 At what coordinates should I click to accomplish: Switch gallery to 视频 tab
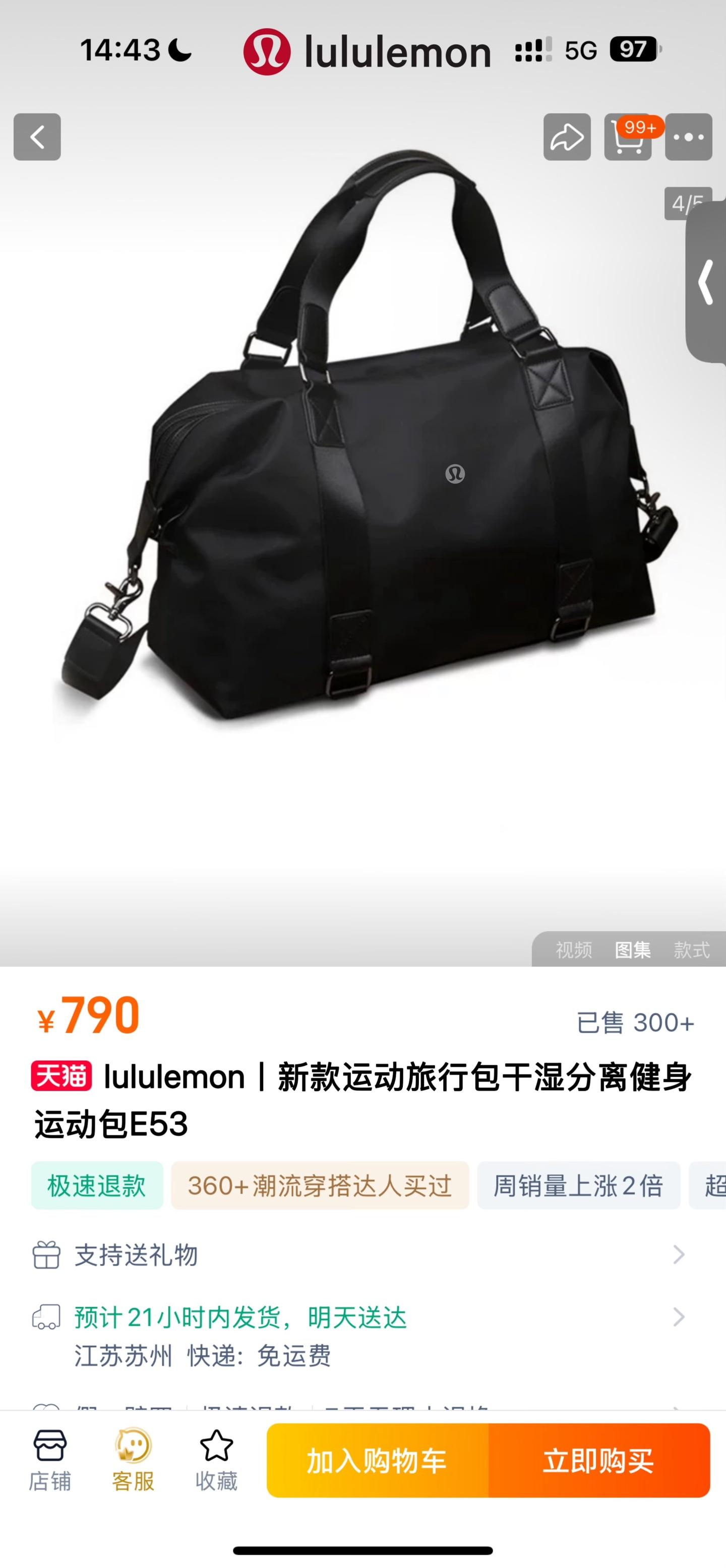coord(573,950)
